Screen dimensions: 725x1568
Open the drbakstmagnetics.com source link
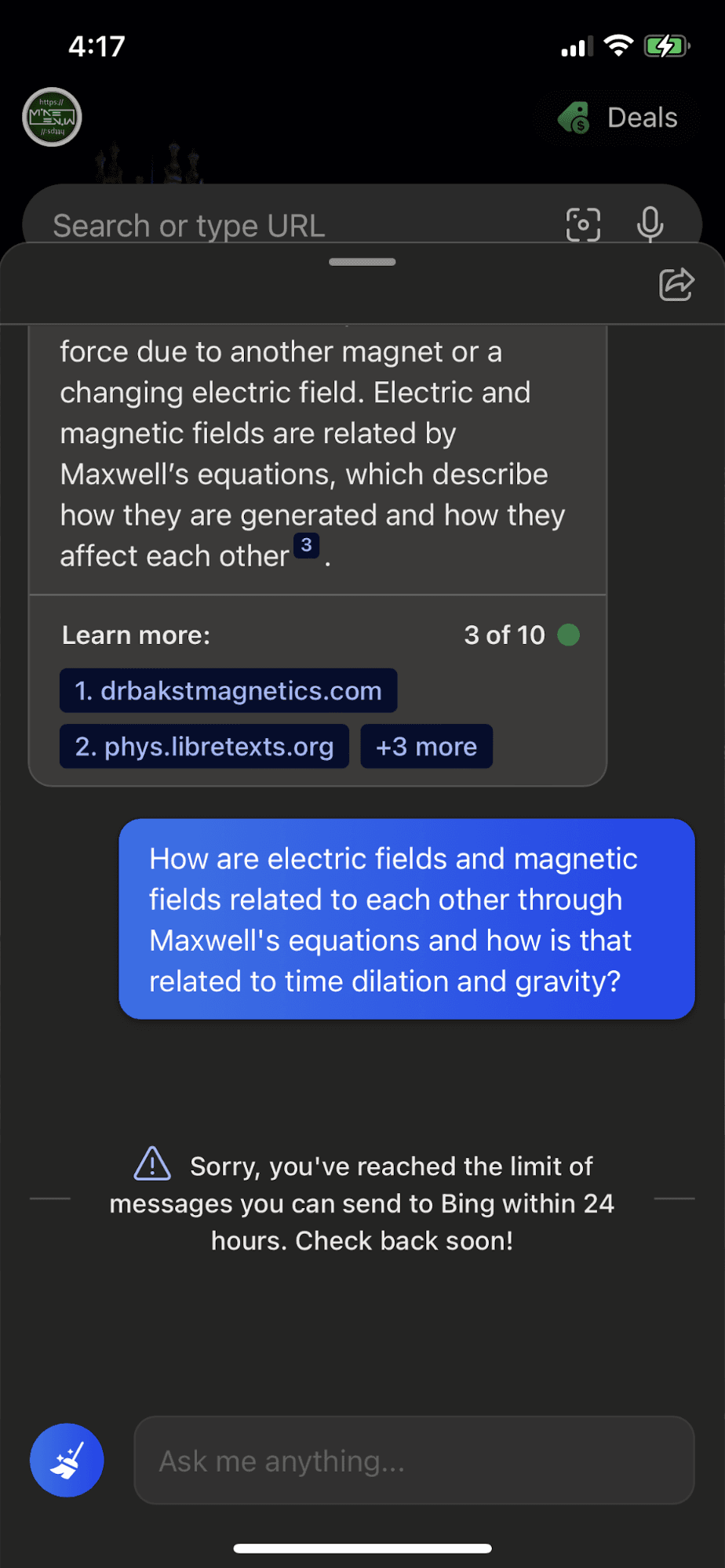pyautogui.click(x=228, y=691)
